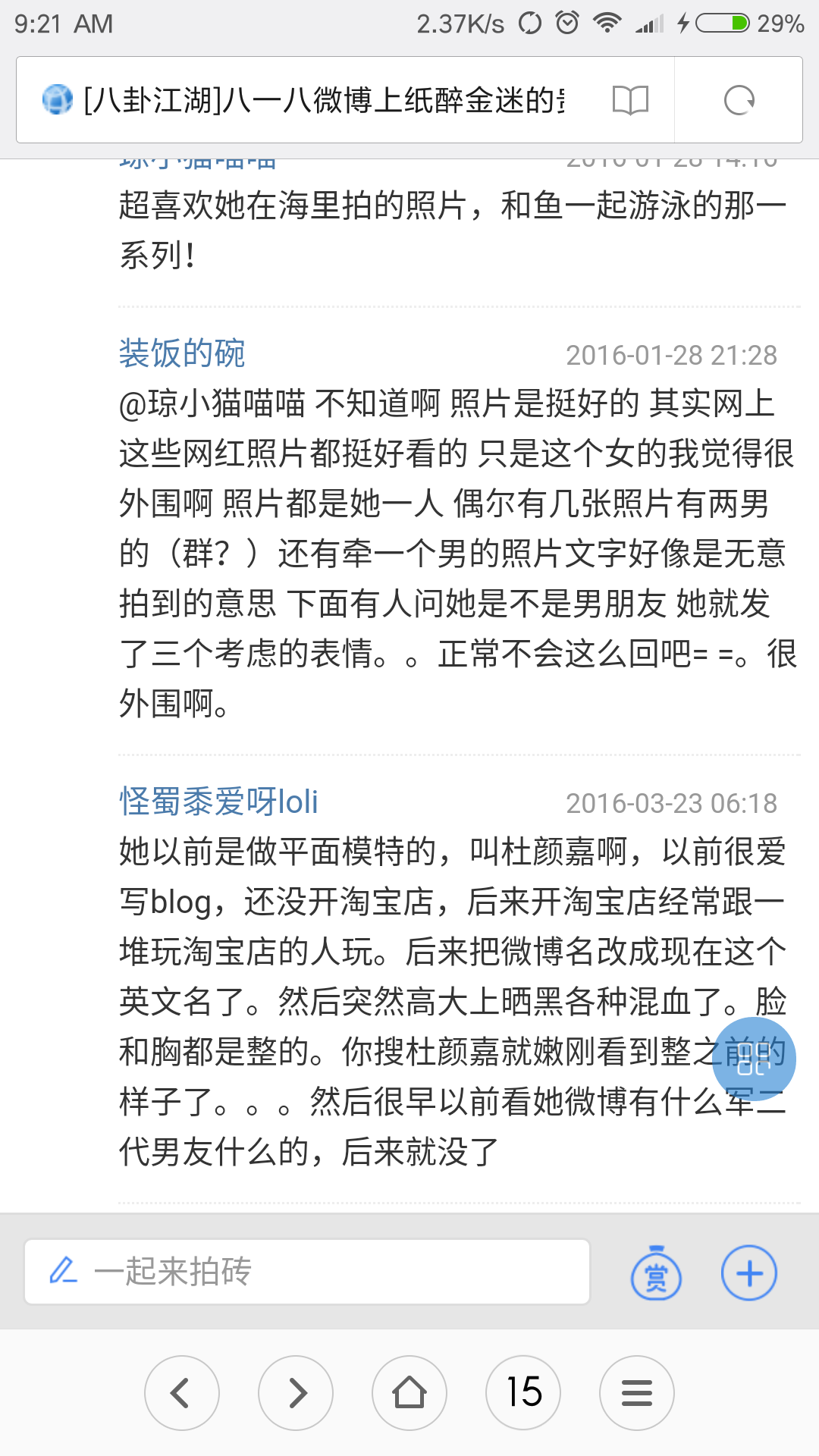Open the plus more-options button
This screenshot has width=819, height=1456.
click(x=749, y=1272)
